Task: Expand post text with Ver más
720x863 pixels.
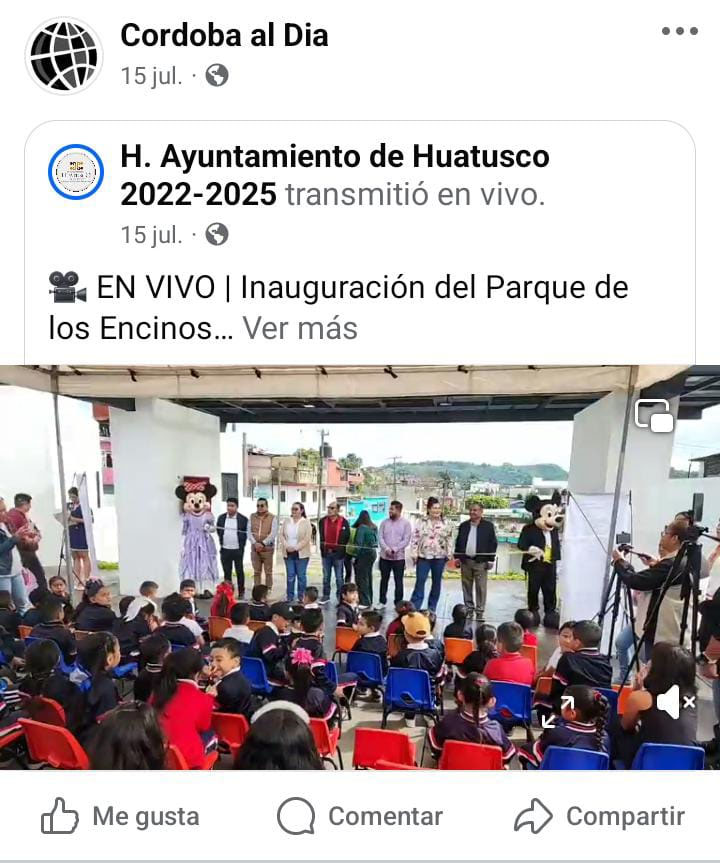Action: [300, 328]
